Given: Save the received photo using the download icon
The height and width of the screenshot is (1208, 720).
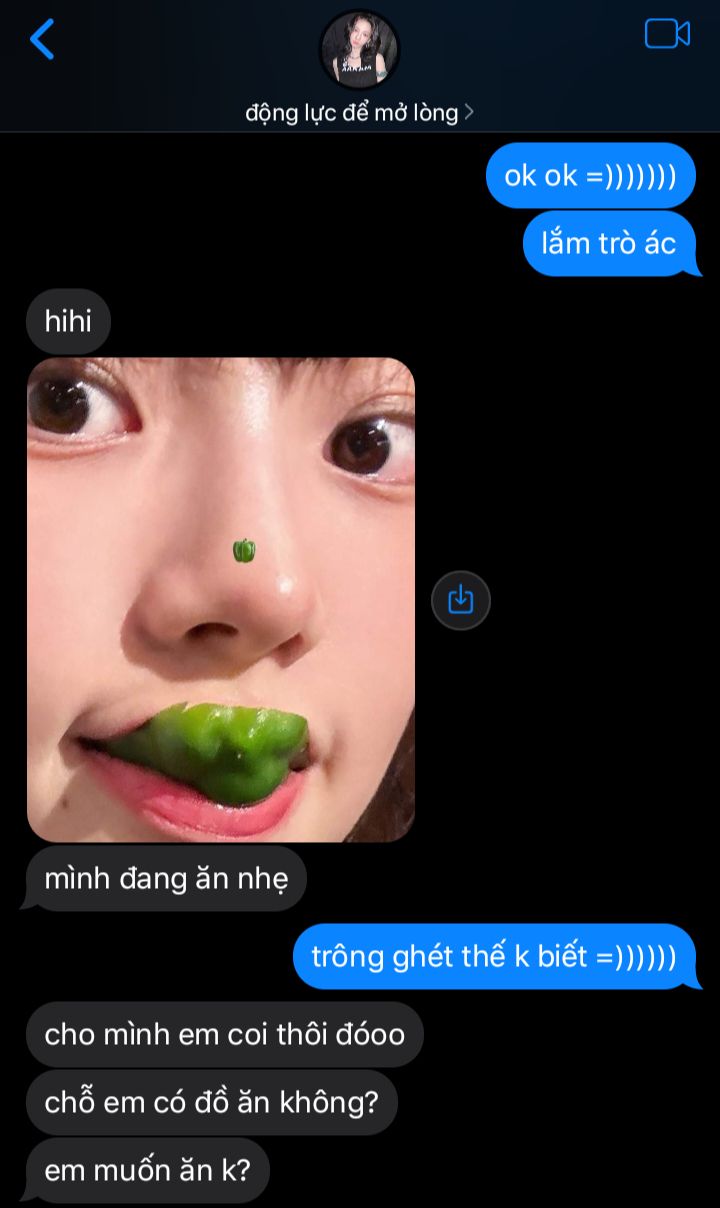Looking at the screenshot, I should click(460, 600).
